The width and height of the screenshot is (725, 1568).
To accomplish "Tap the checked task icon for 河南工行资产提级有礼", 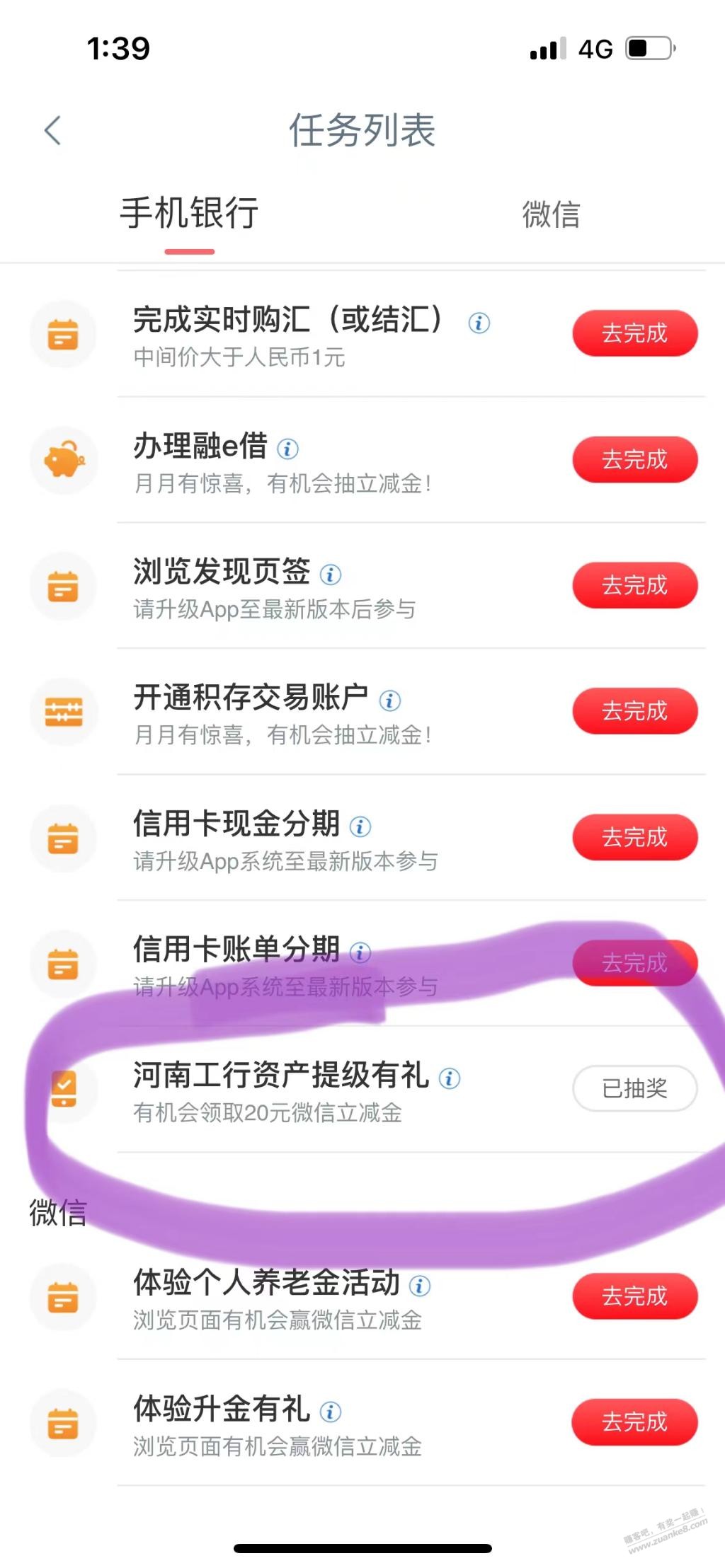I will tap(63, 1090).
